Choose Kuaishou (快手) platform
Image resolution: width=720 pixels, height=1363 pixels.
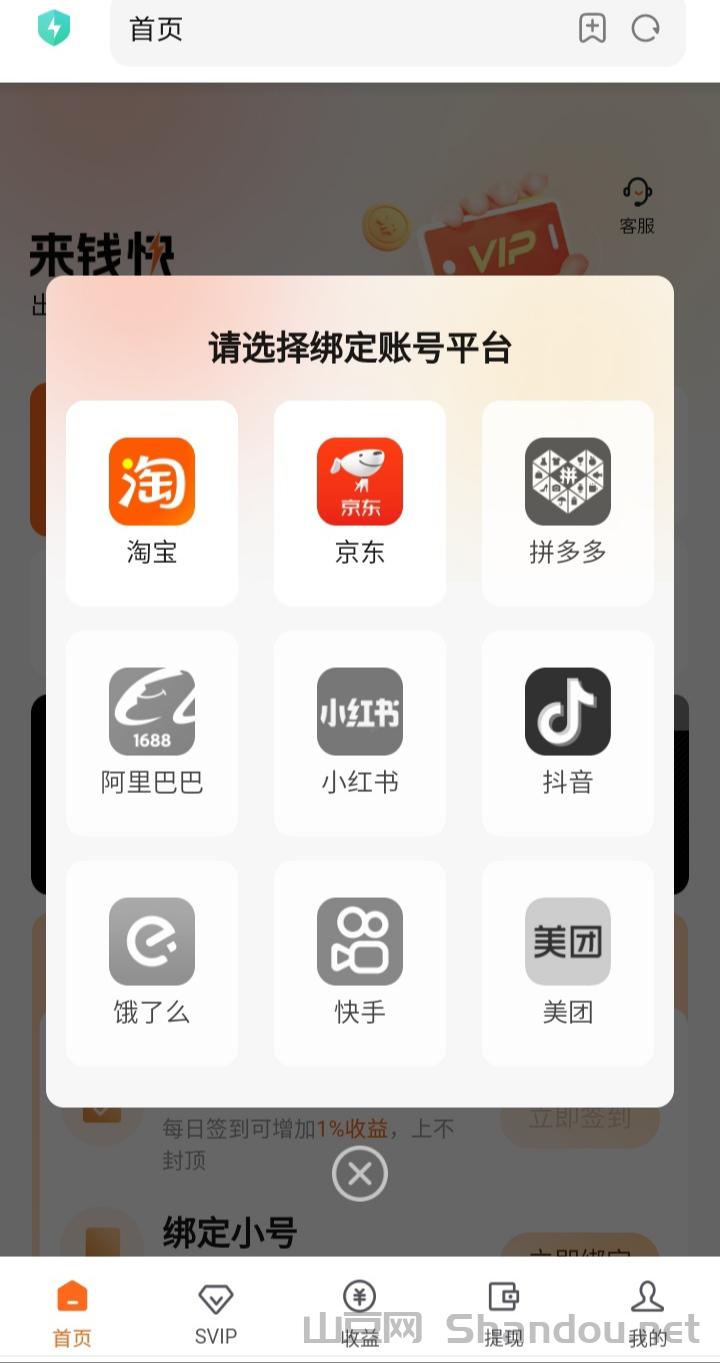[360, 962]
